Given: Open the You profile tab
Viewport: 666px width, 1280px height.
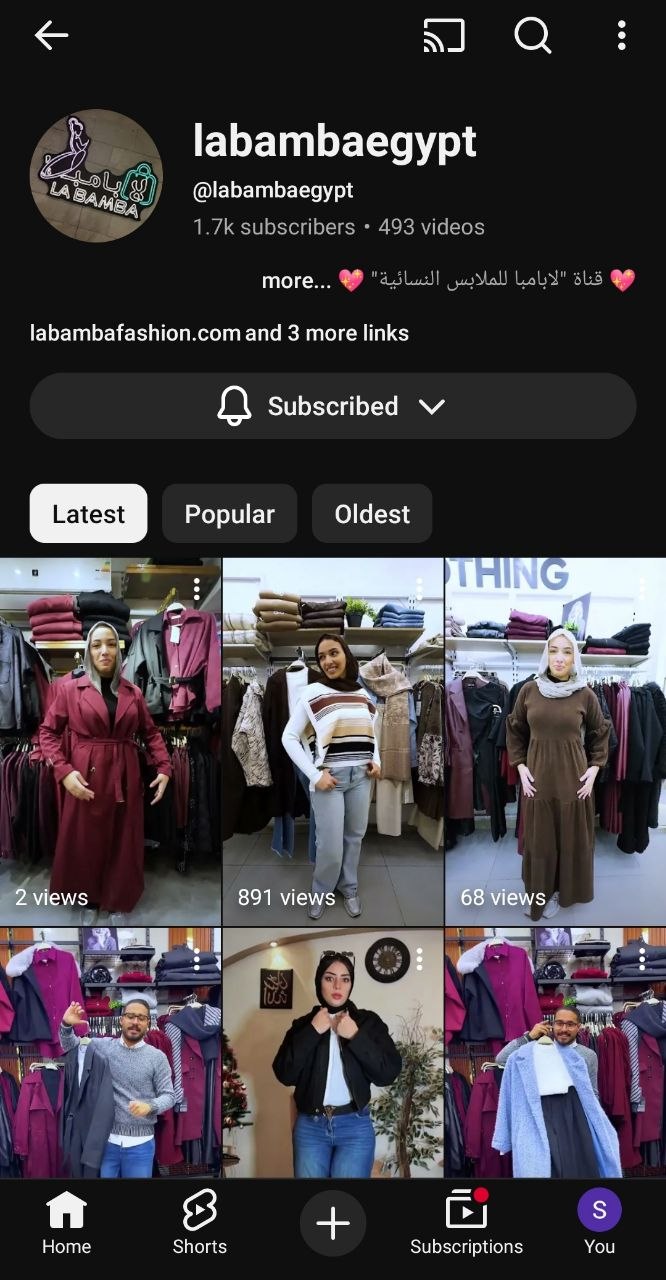Looking at the screenshot, I should 599,1224.
